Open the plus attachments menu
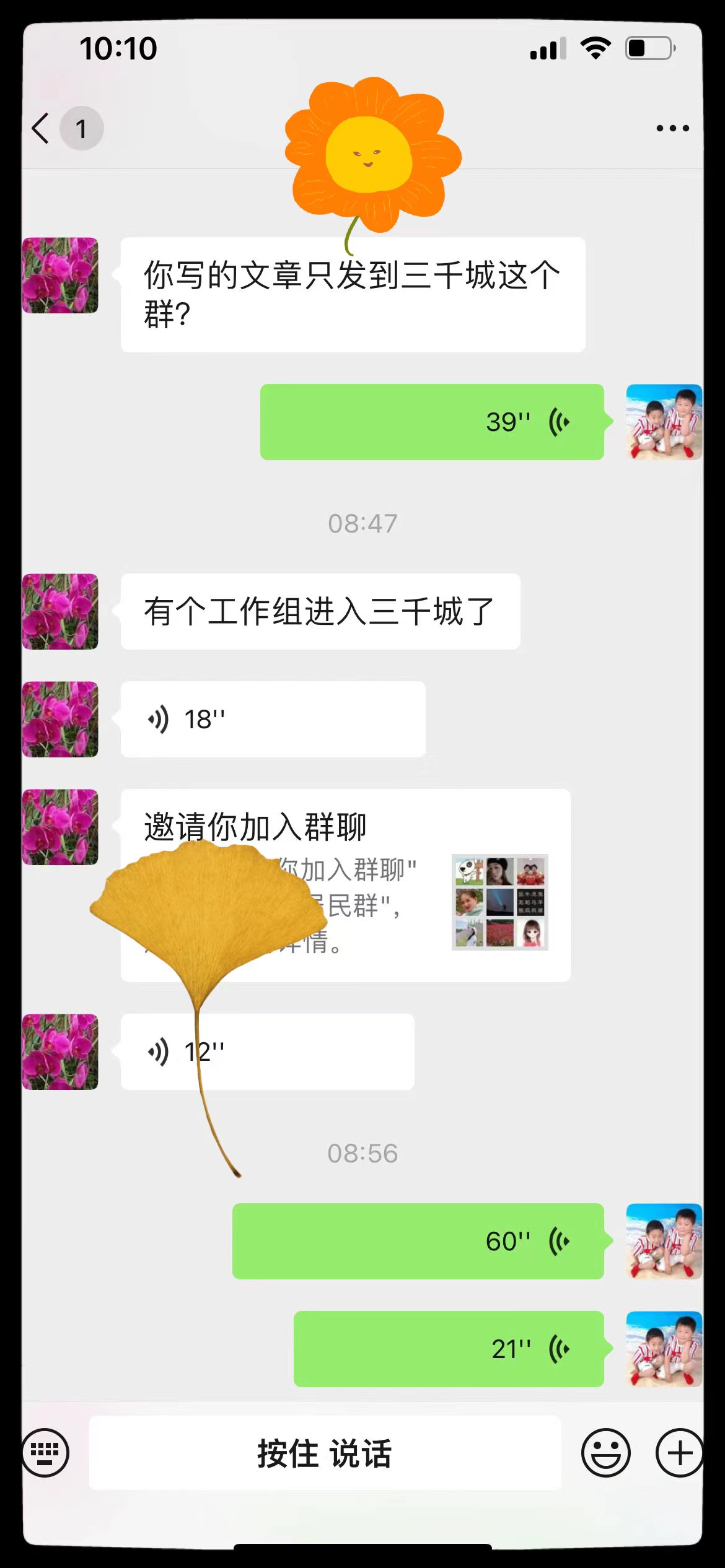The height and width of the screenshot is (1568, 725). 679,1453
